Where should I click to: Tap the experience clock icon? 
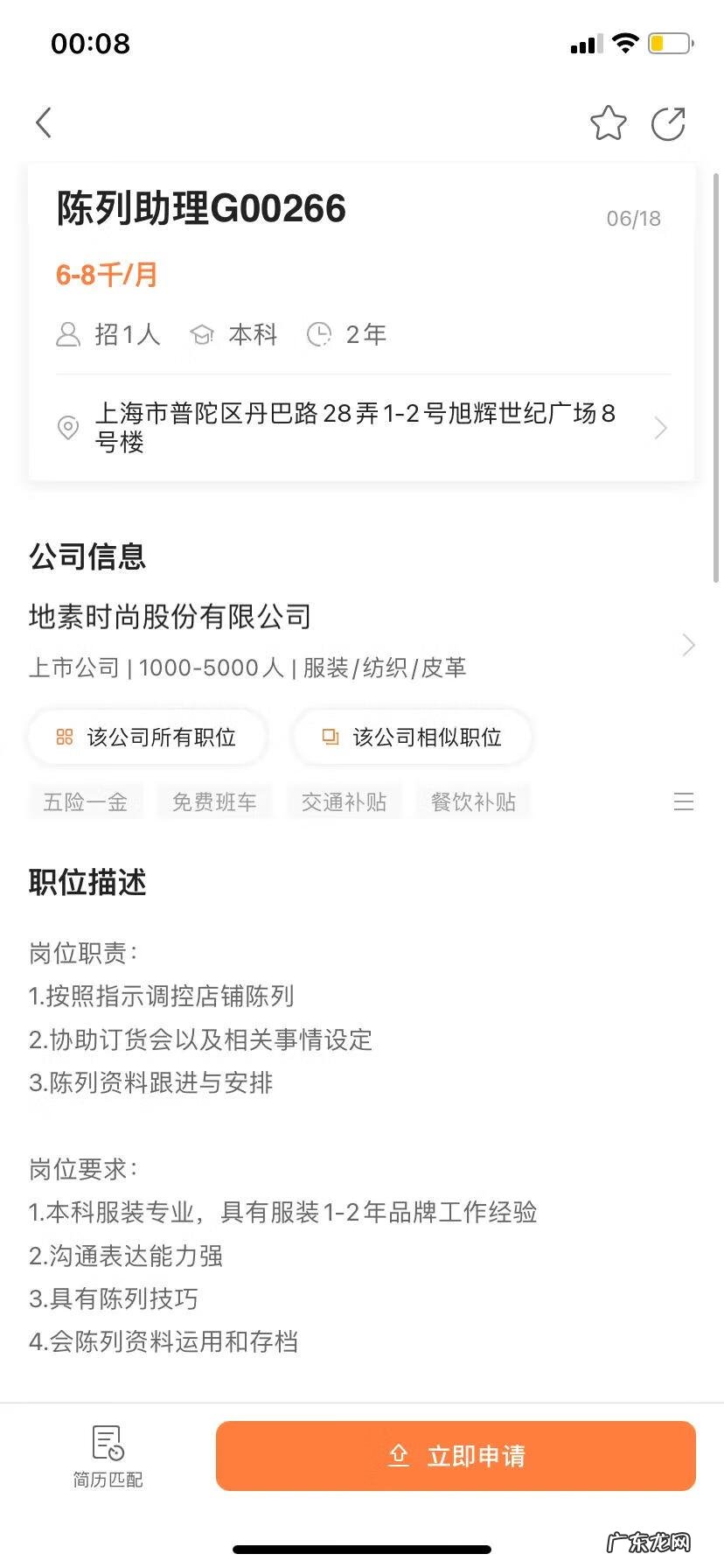coord(318,334)
